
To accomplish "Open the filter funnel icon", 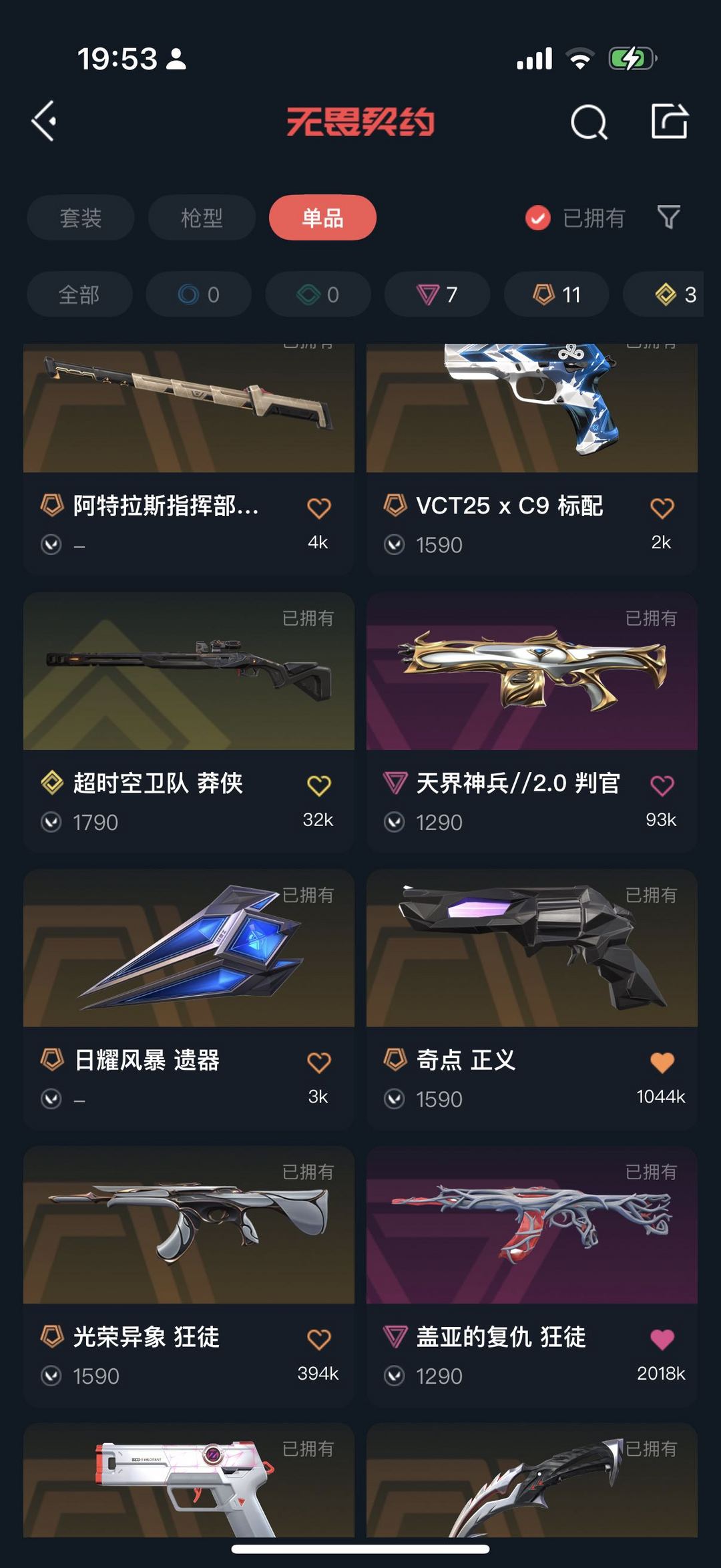I will (668, 217).
